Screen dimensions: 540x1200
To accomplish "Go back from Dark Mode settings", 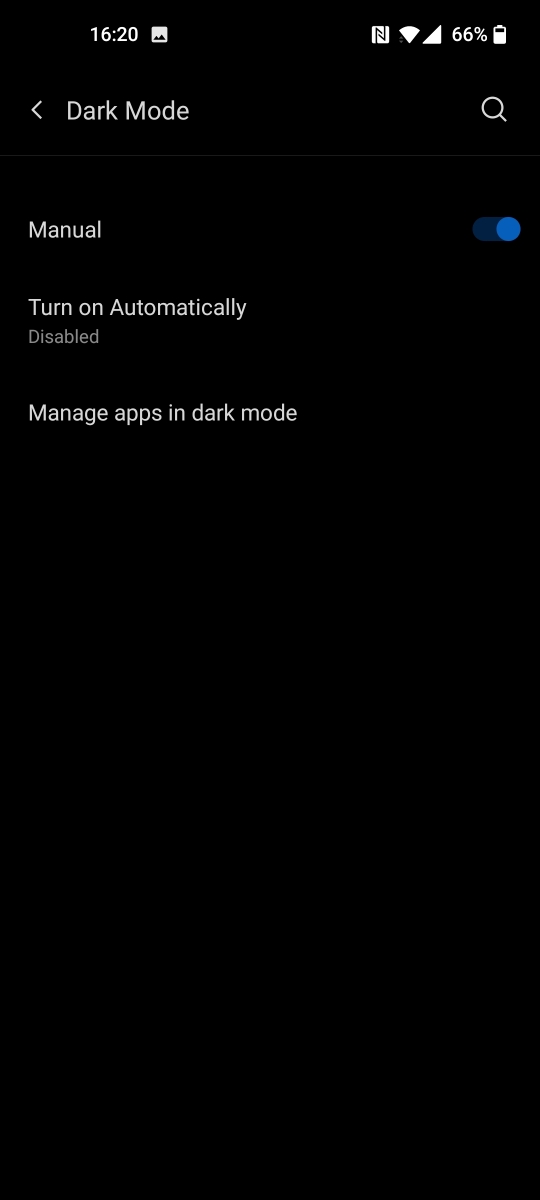I will (x=37, y=110).
